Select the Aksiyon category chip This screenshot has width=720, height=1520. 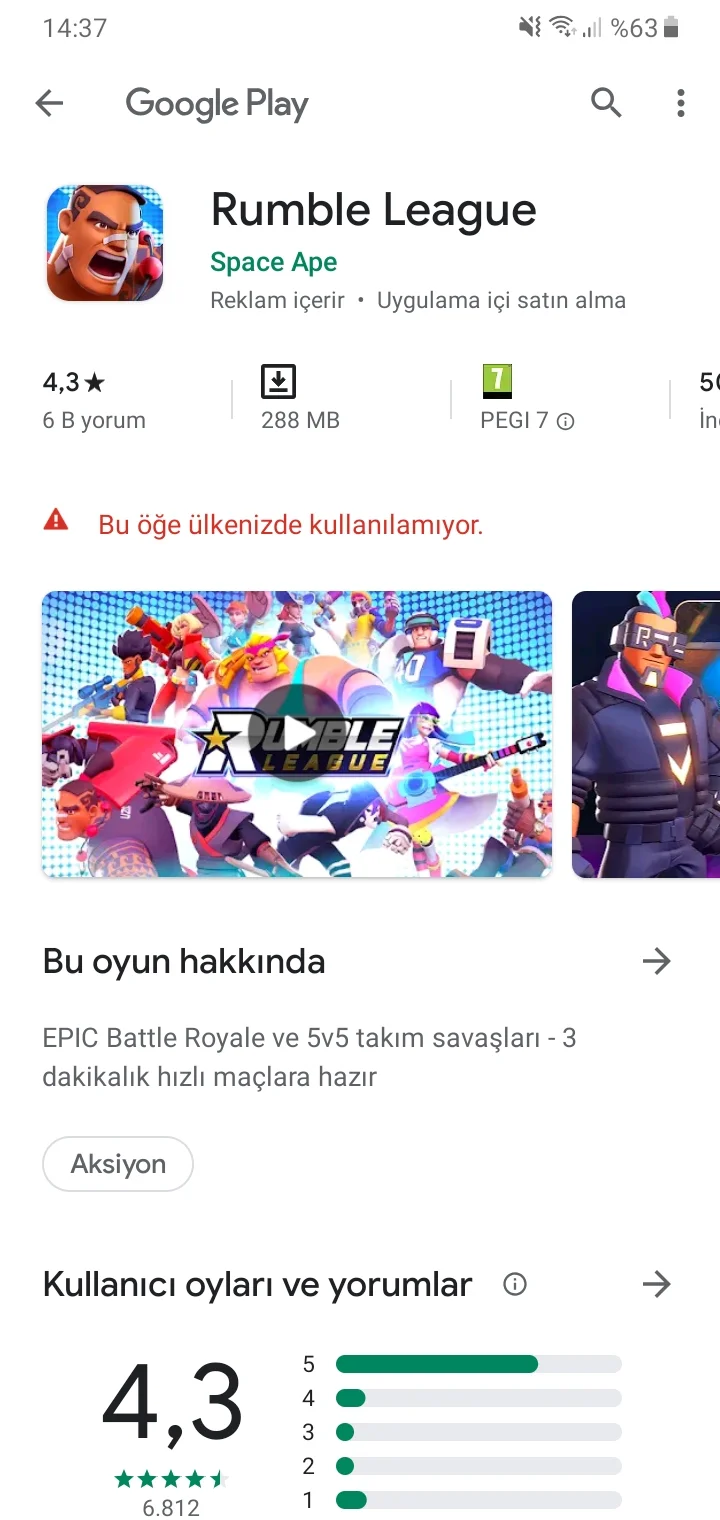tap(118, 1164)
